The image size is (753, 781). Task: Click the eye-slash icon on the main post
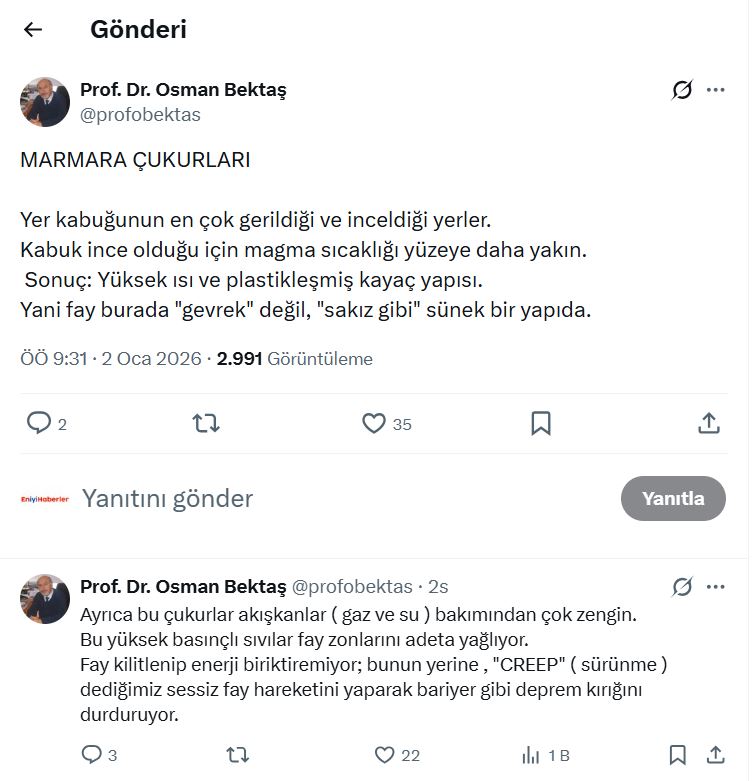tap(682, 89)
